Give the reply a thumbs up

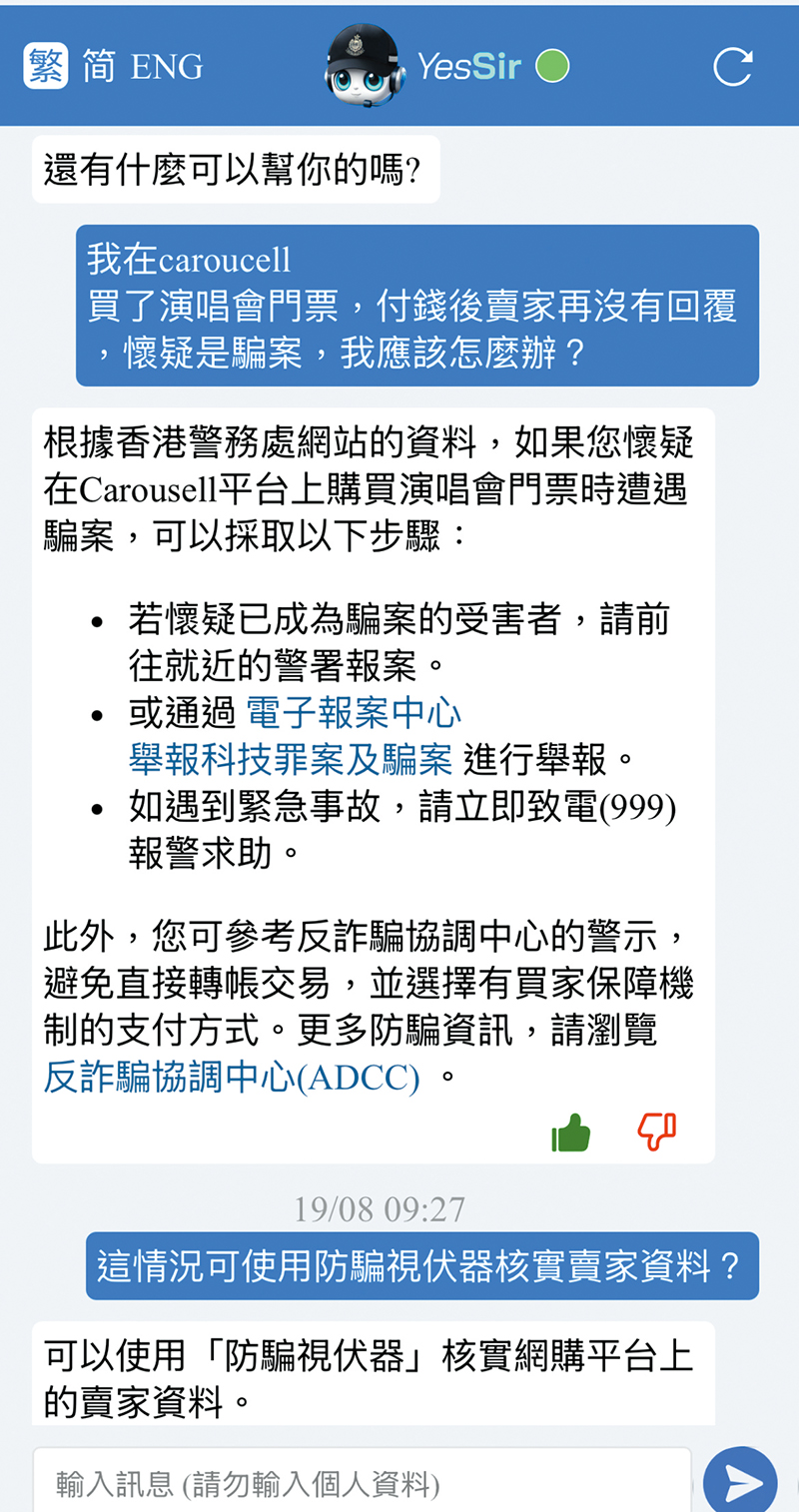coord(571,1133)
